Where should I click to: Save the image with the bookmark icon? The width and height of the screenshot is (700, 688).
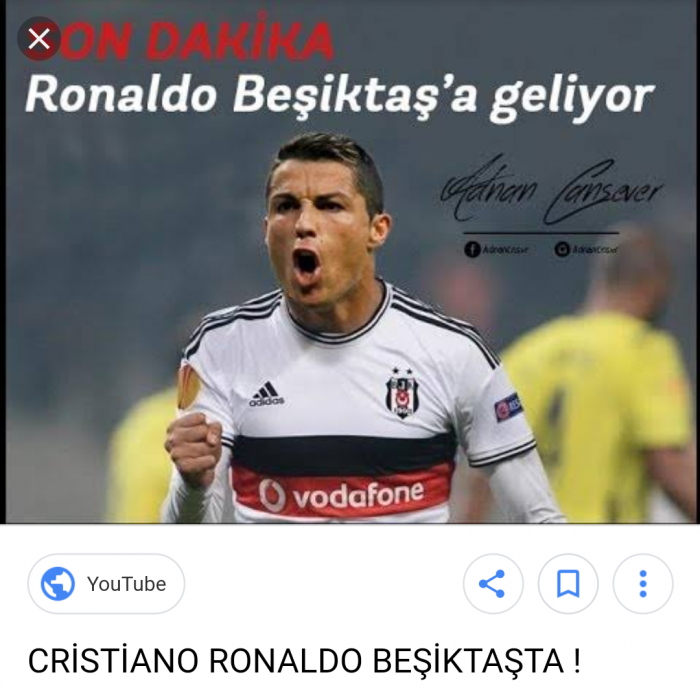568,584
